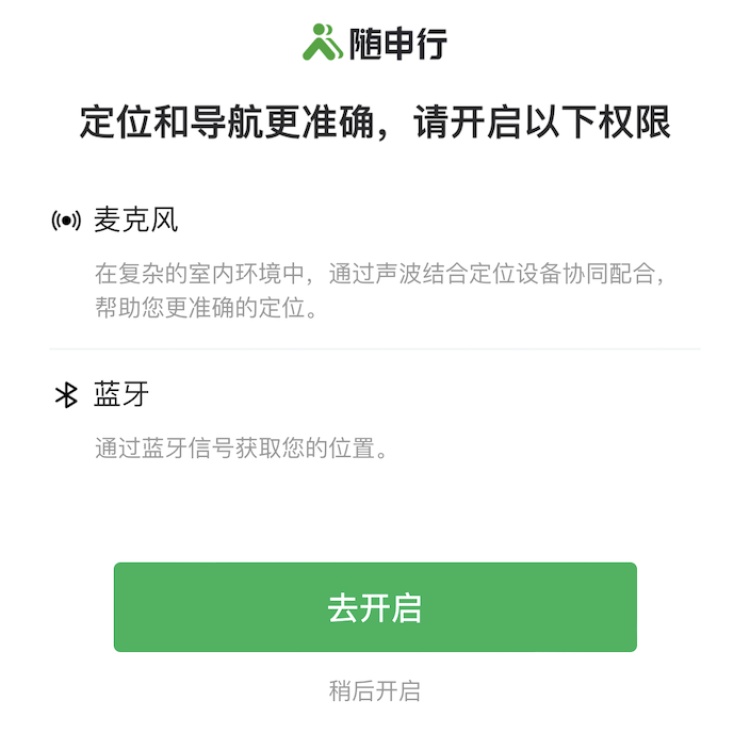Choose 稍后开启 to skip for now

coord(375,690)
